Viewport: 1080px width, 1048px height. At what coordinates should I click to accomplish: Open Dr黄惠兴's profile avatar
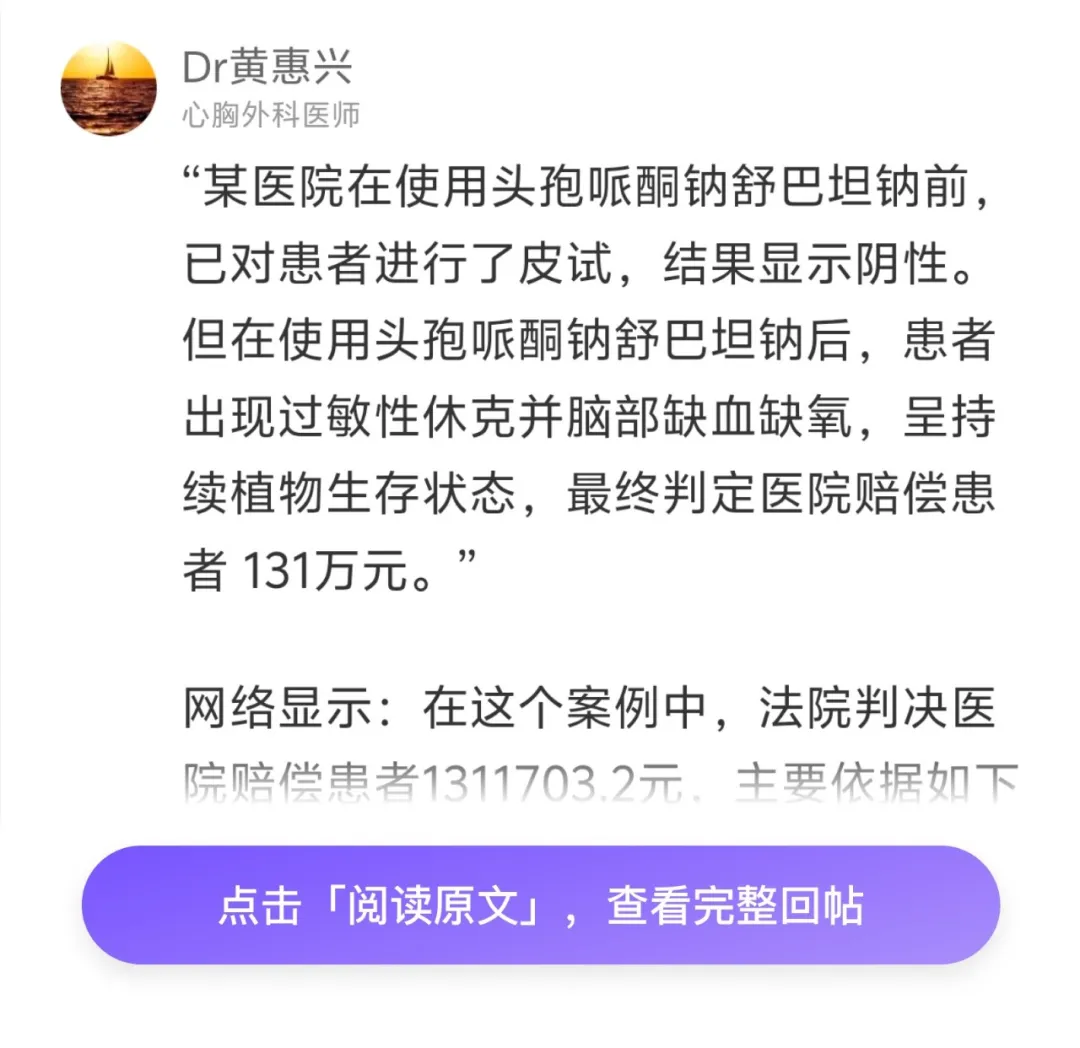[109, 89]
